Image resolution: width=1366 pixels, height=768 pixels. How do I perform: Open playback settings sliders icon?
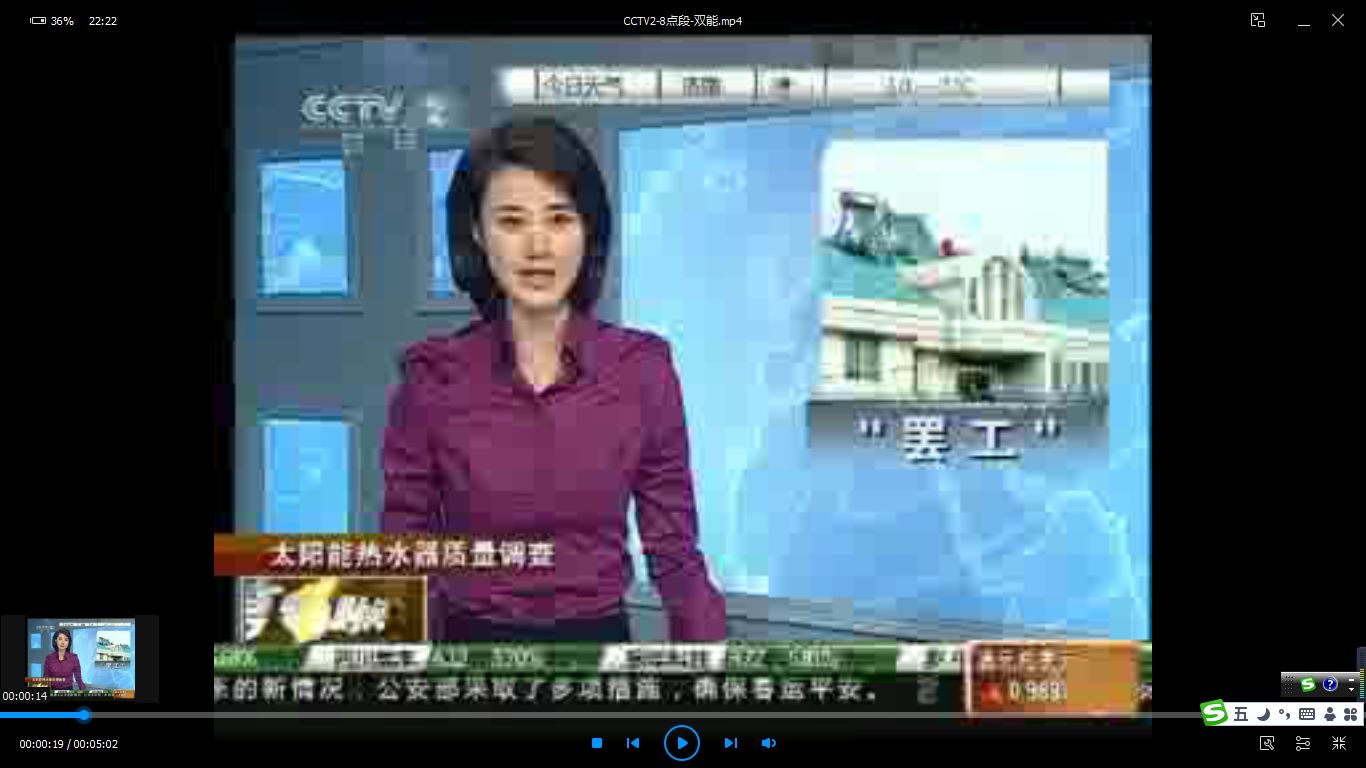coord(1303,743)
